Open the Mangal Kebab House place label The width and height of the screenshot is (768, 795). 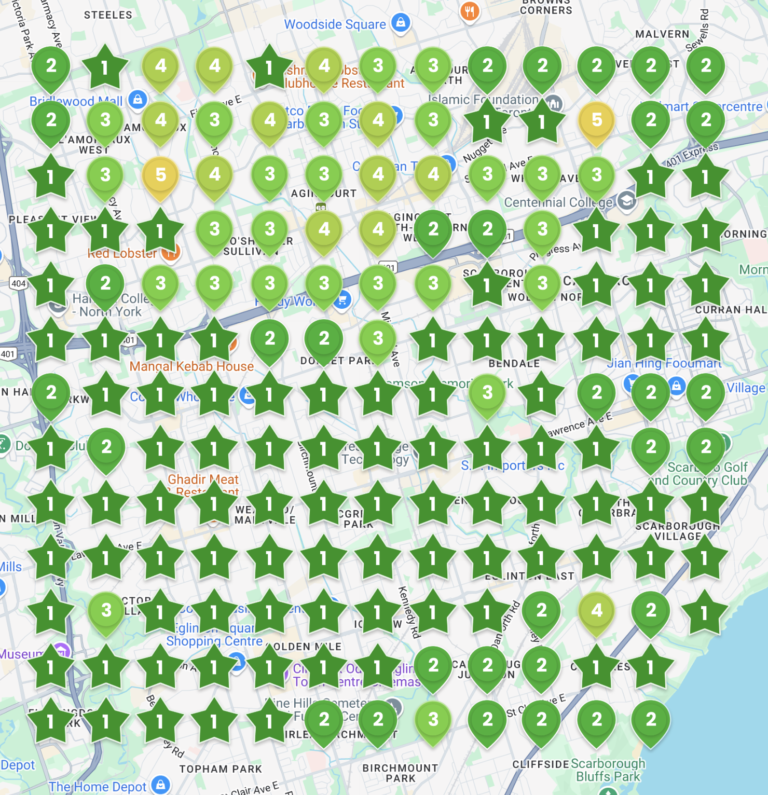[x=191, y=366]
